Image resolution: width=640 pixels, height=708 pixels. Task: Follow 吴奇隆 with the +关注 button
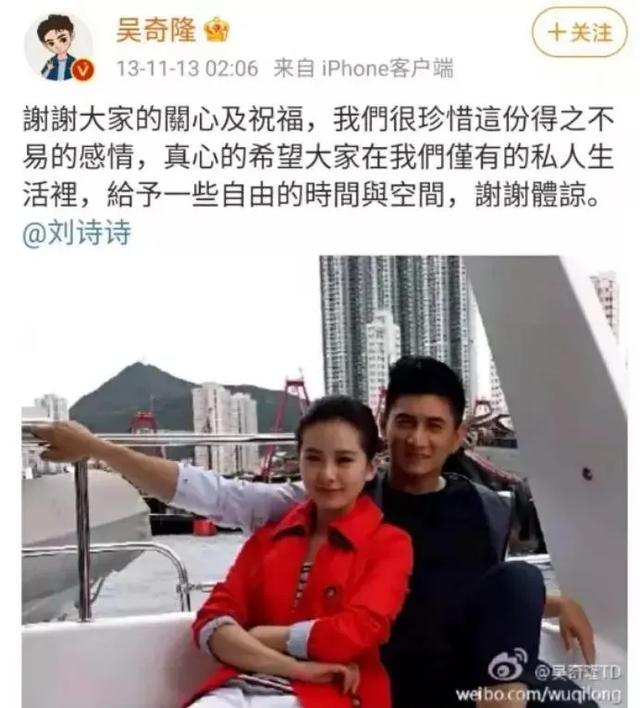pyautogui.click(x=580, y=33)
